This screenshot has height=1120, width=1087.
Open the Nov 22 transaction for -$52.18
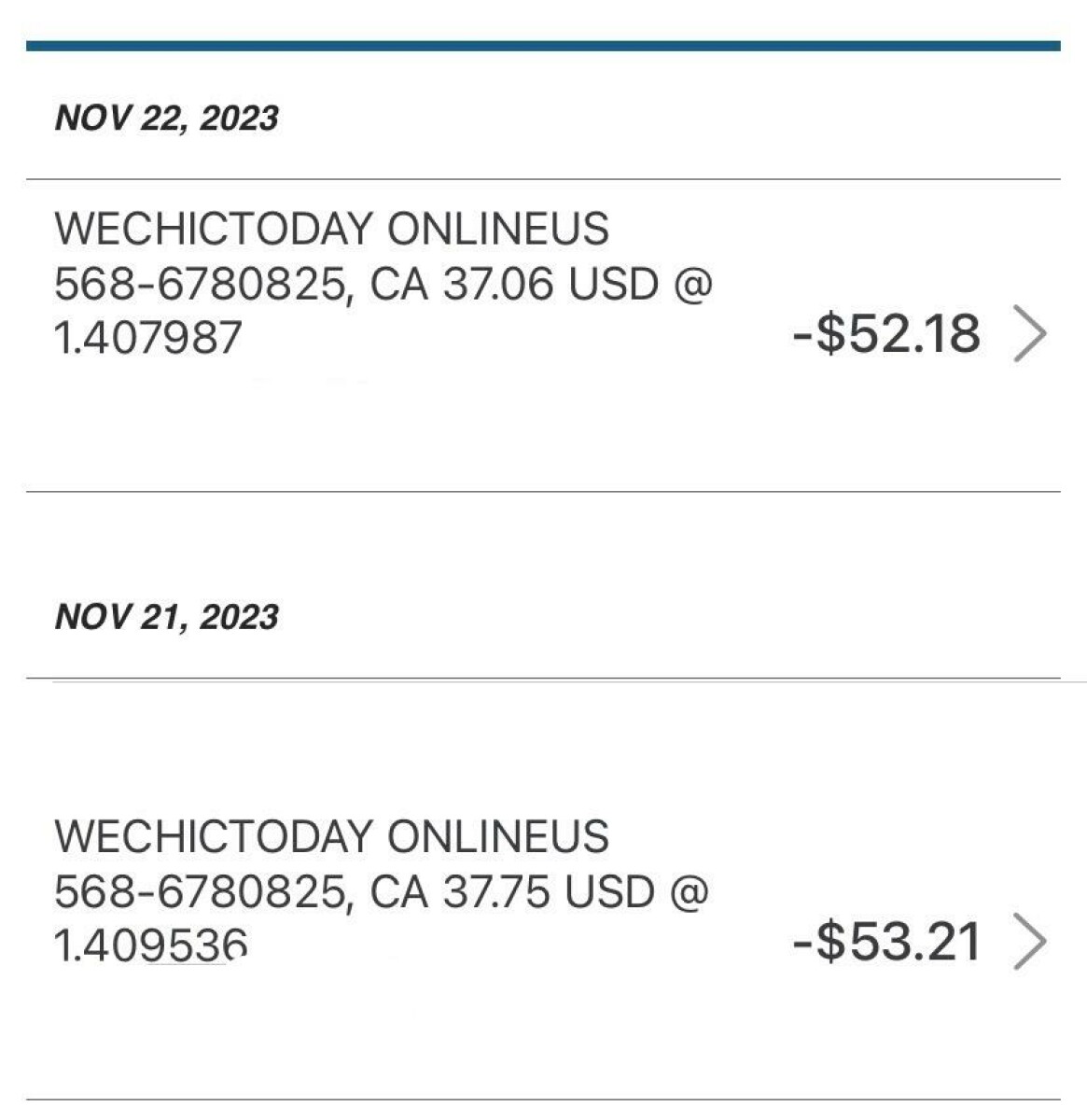coord(1028,334)
